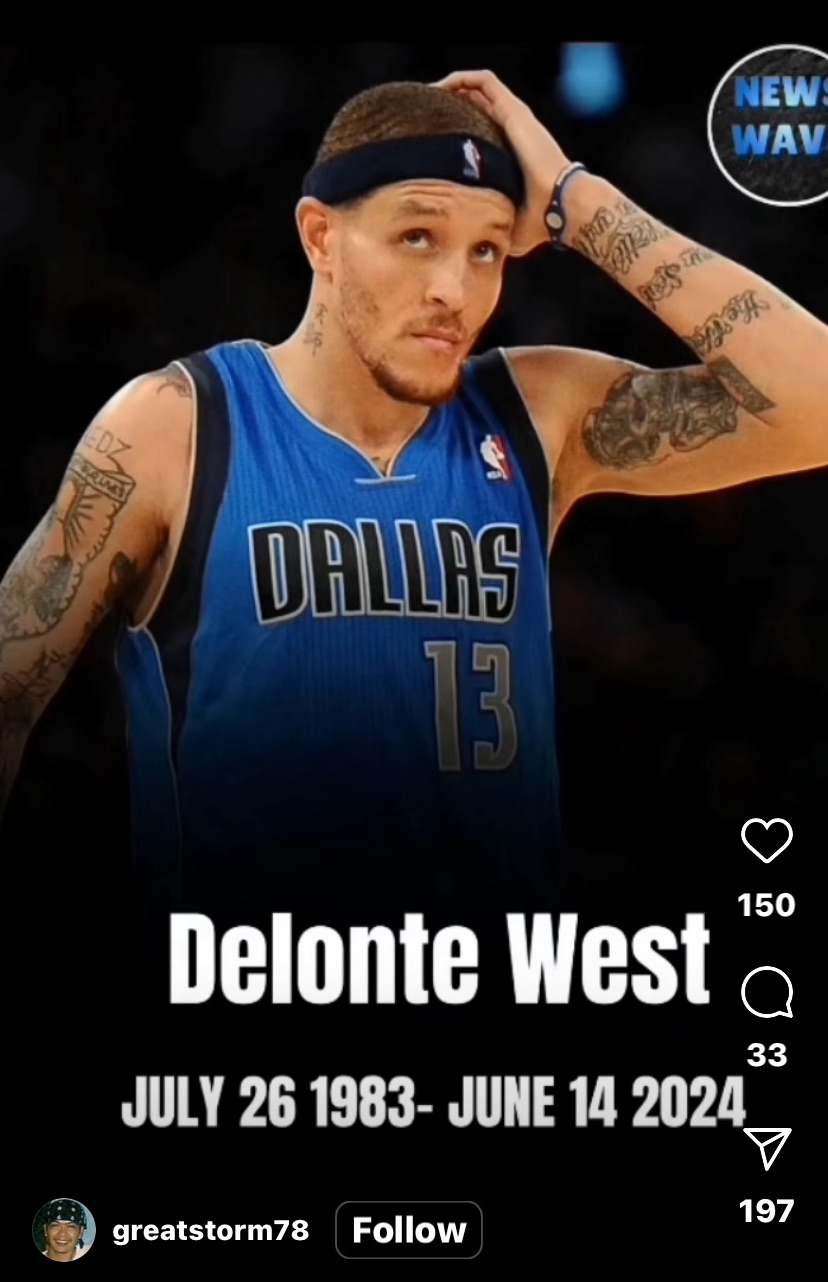Visit the greatstorm78 username link
This screenshot has height=1282, width=828.
click(210, 1230)
